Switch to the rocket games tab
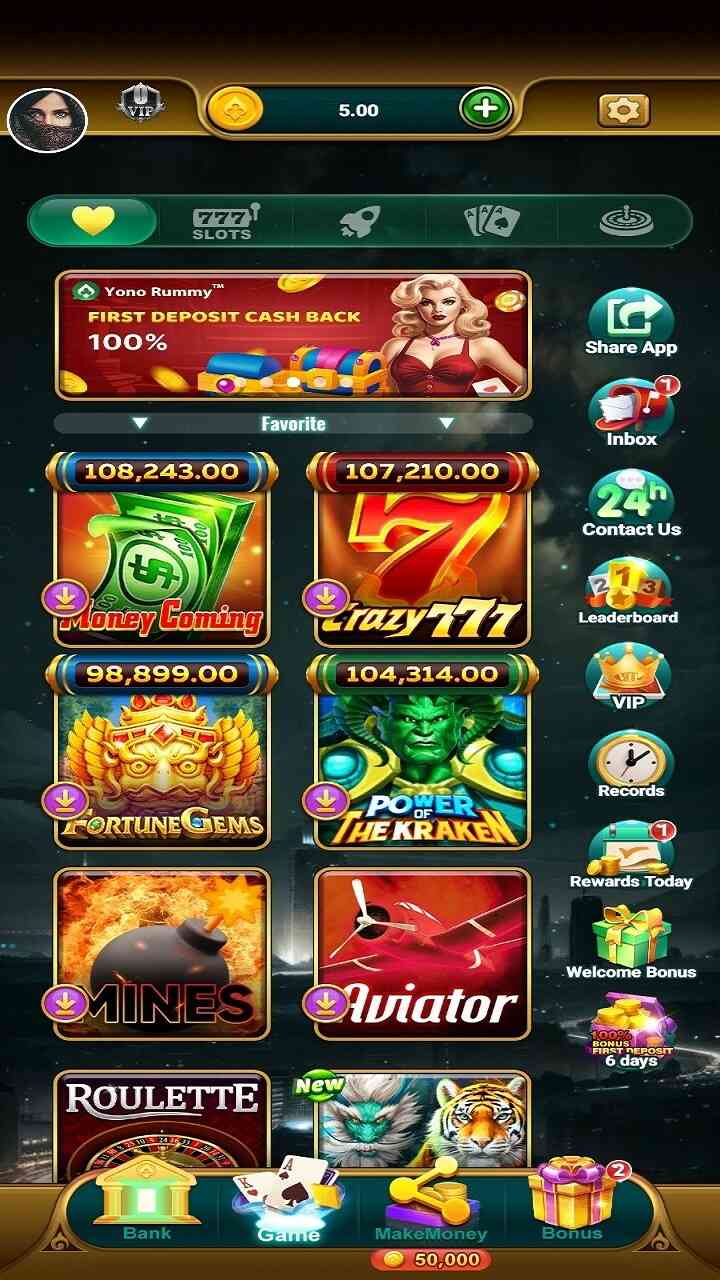The image size is (720, 1280). point(359,221)
